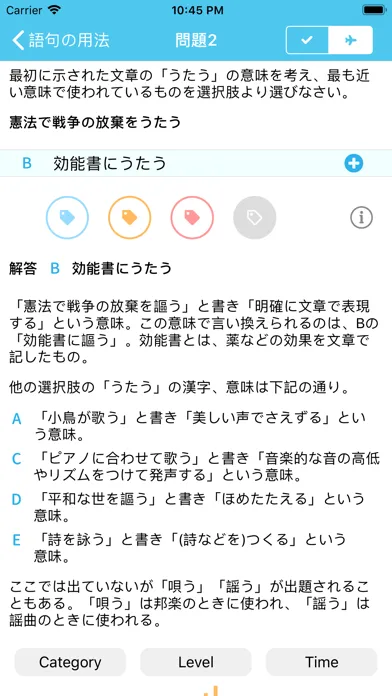The width and height of the screenshot is (392, 696).
Task: Apply the red tag
Action: coord(192,218)
